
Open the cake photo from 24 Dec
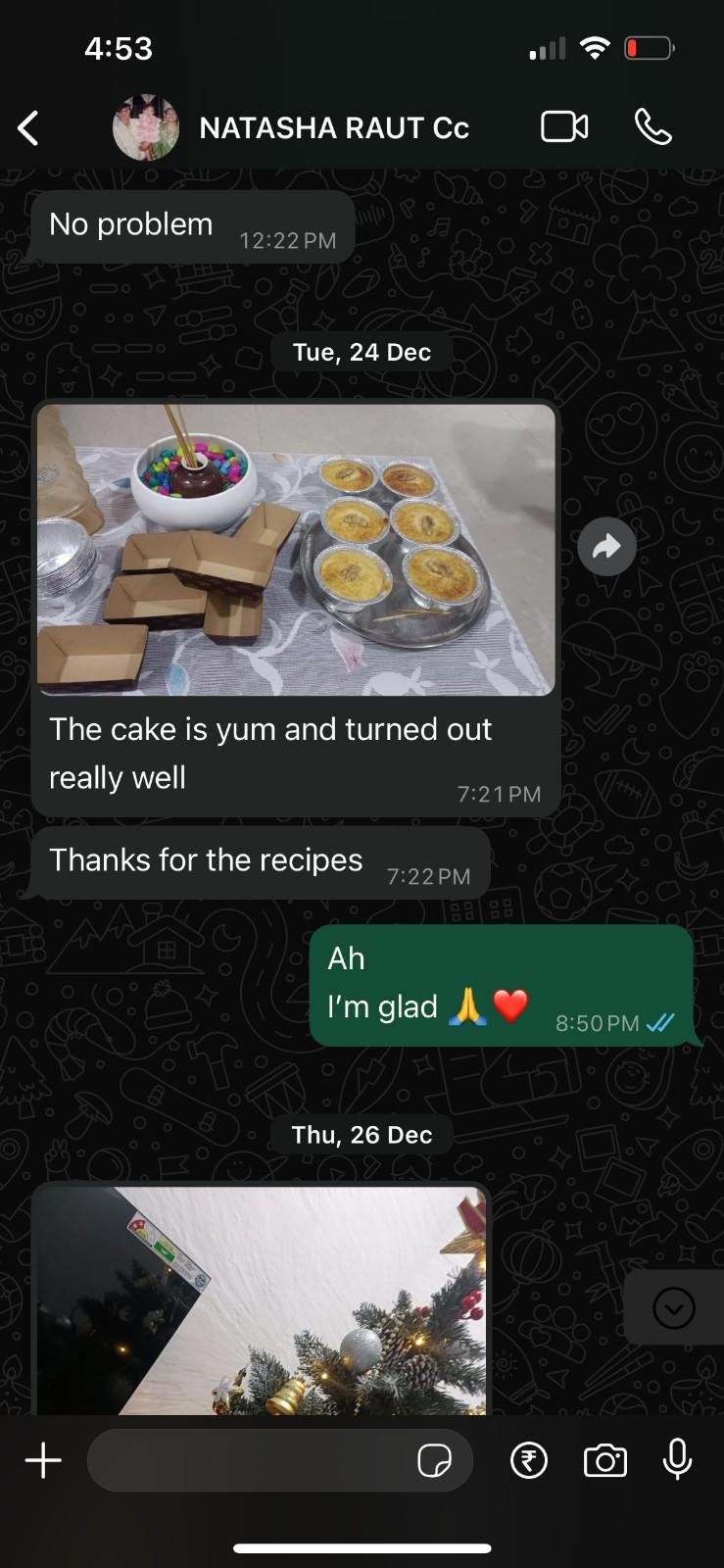pyautogui.click(x=296, y=549)
